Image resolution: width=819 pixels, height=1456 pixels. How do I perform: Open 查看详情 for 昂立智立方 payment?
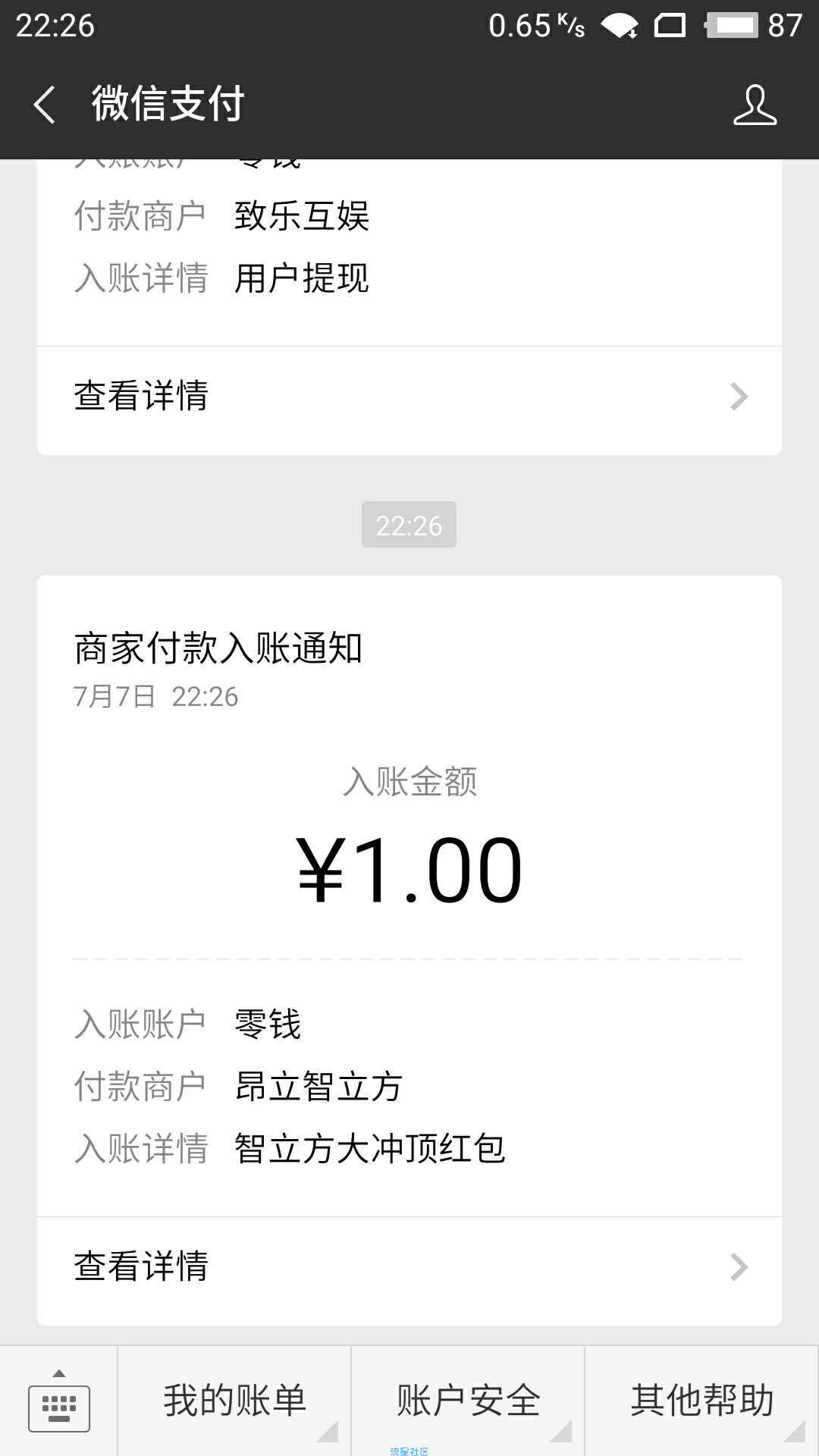[409, 1267]
